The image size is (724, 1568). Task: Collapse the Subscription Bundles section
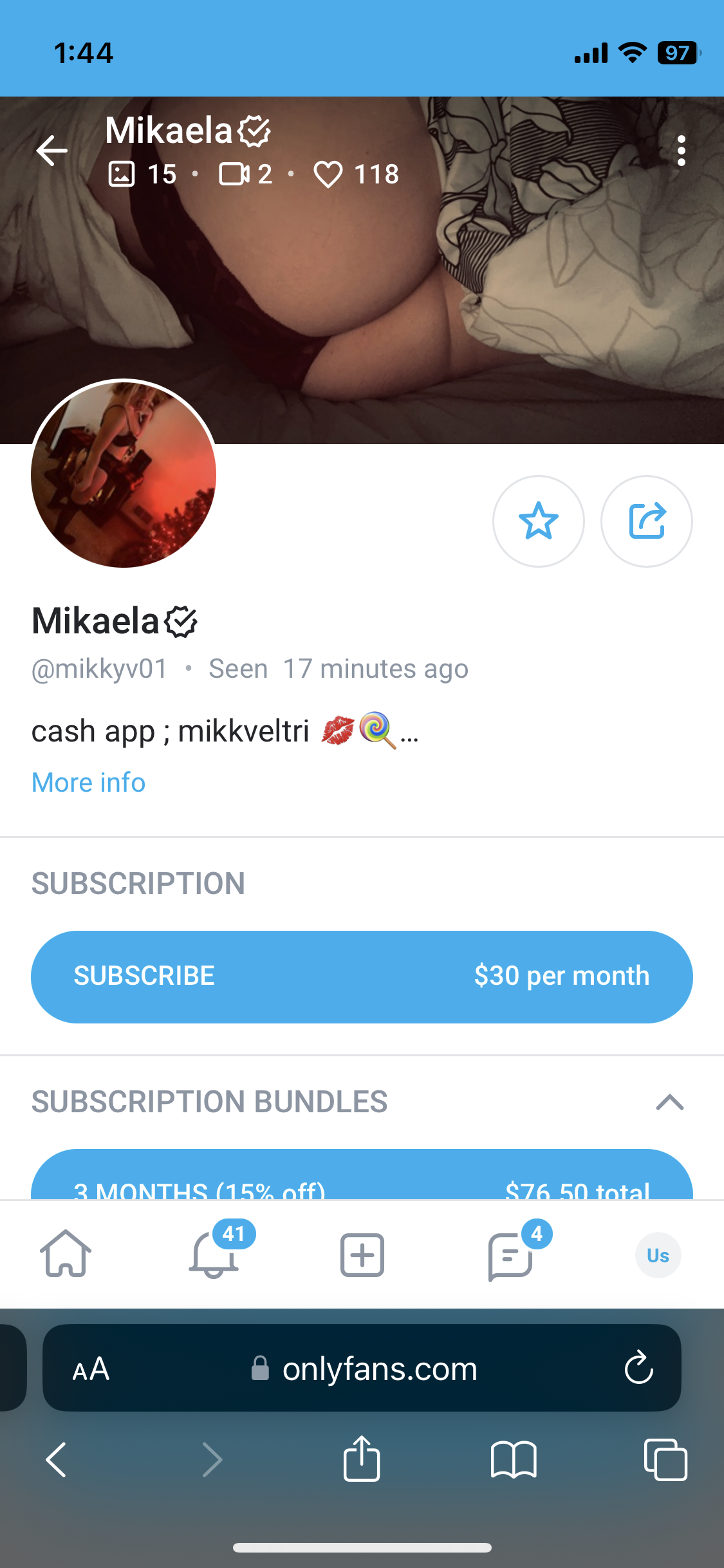tap(669, 1102)
